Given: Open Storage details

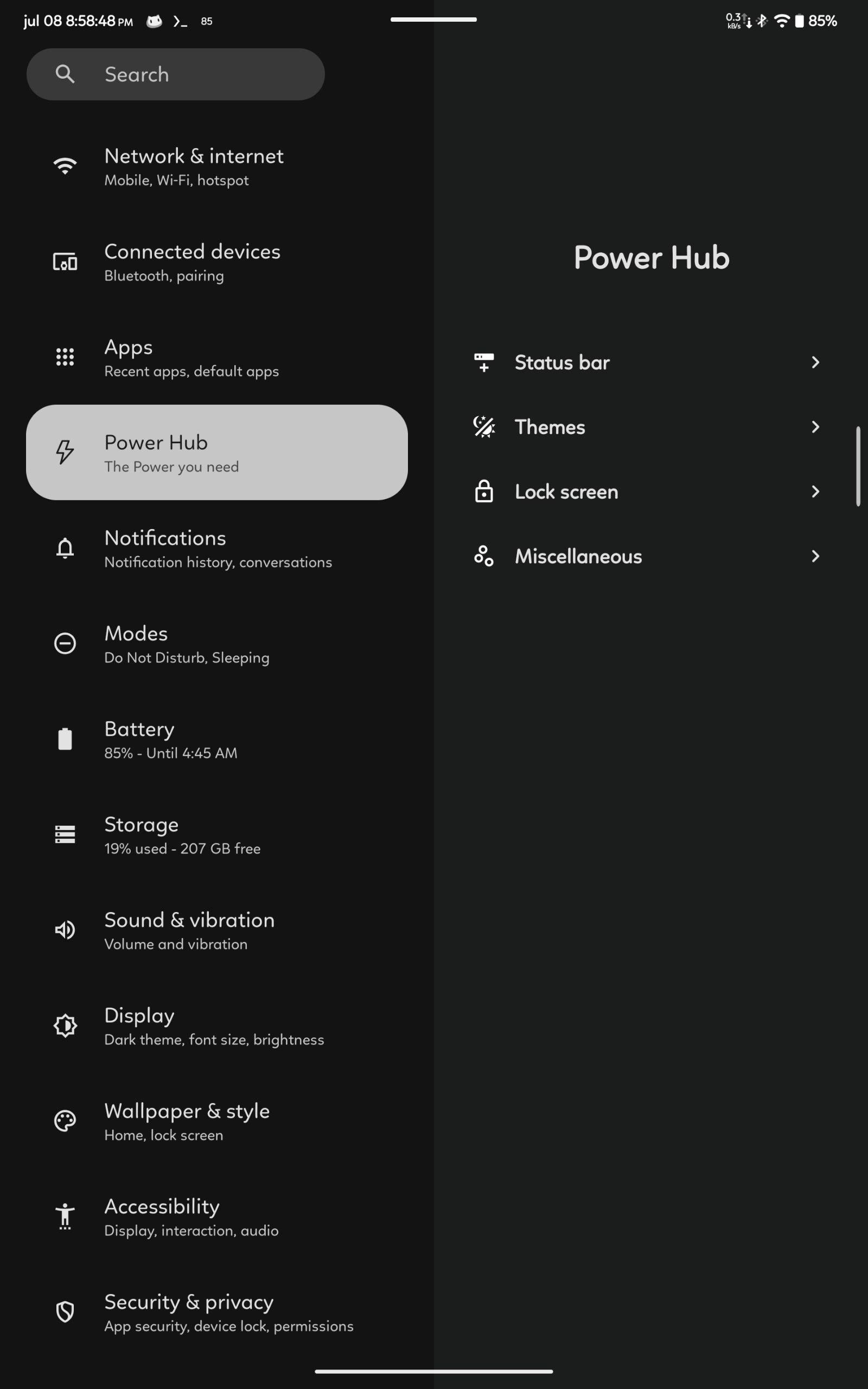Looking at the screenshot, I should pos(217,834).
